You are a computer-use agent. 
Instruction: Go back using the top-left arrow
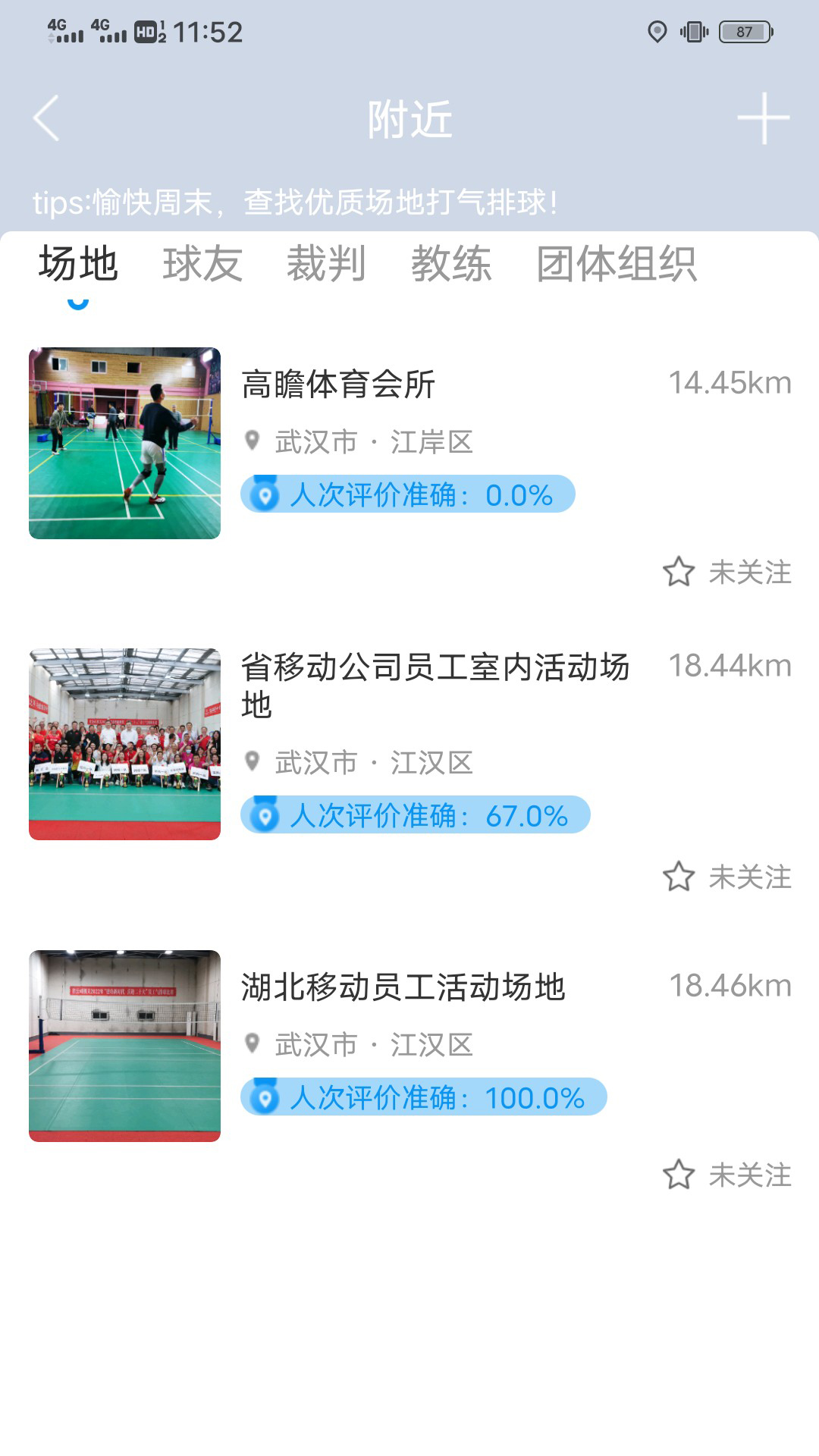click(47, 118)
